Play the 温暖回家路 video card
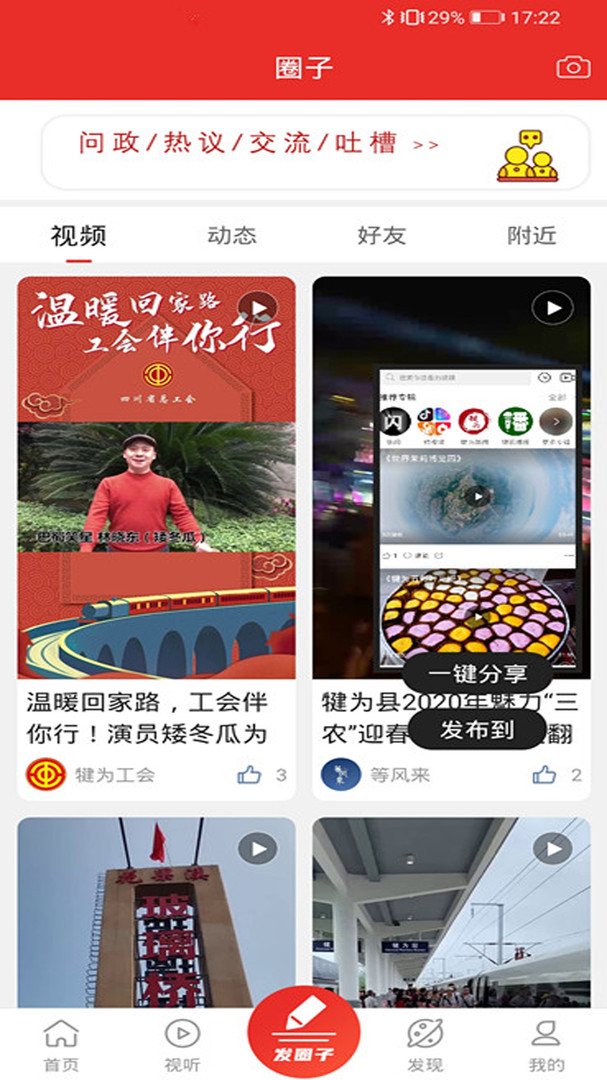607x1080 pixels. pyautogui.click(x=157, y=477)
